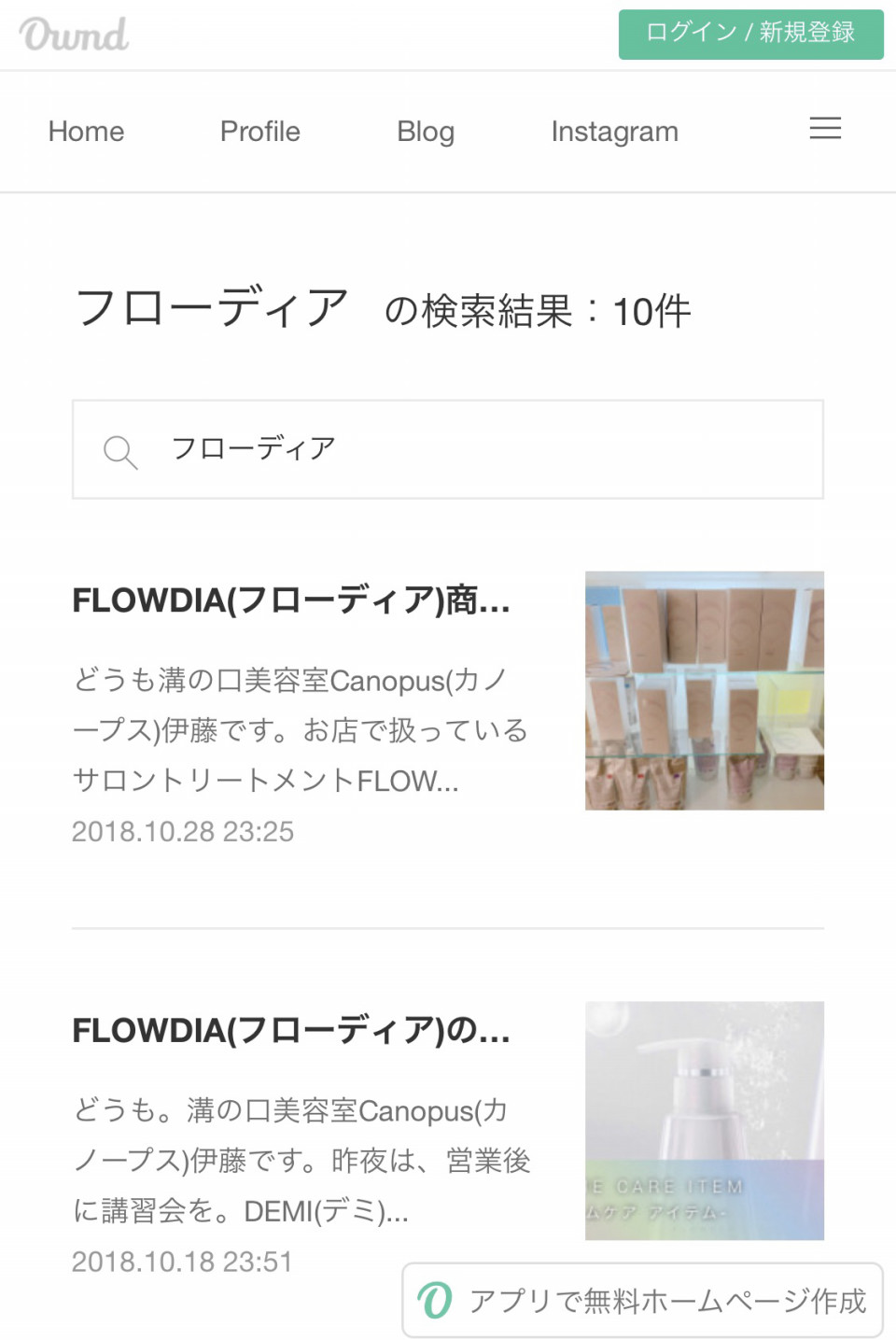Open the article FLOWDIA(フローディア)商…

pyautogui.click(x=291, y=600)
